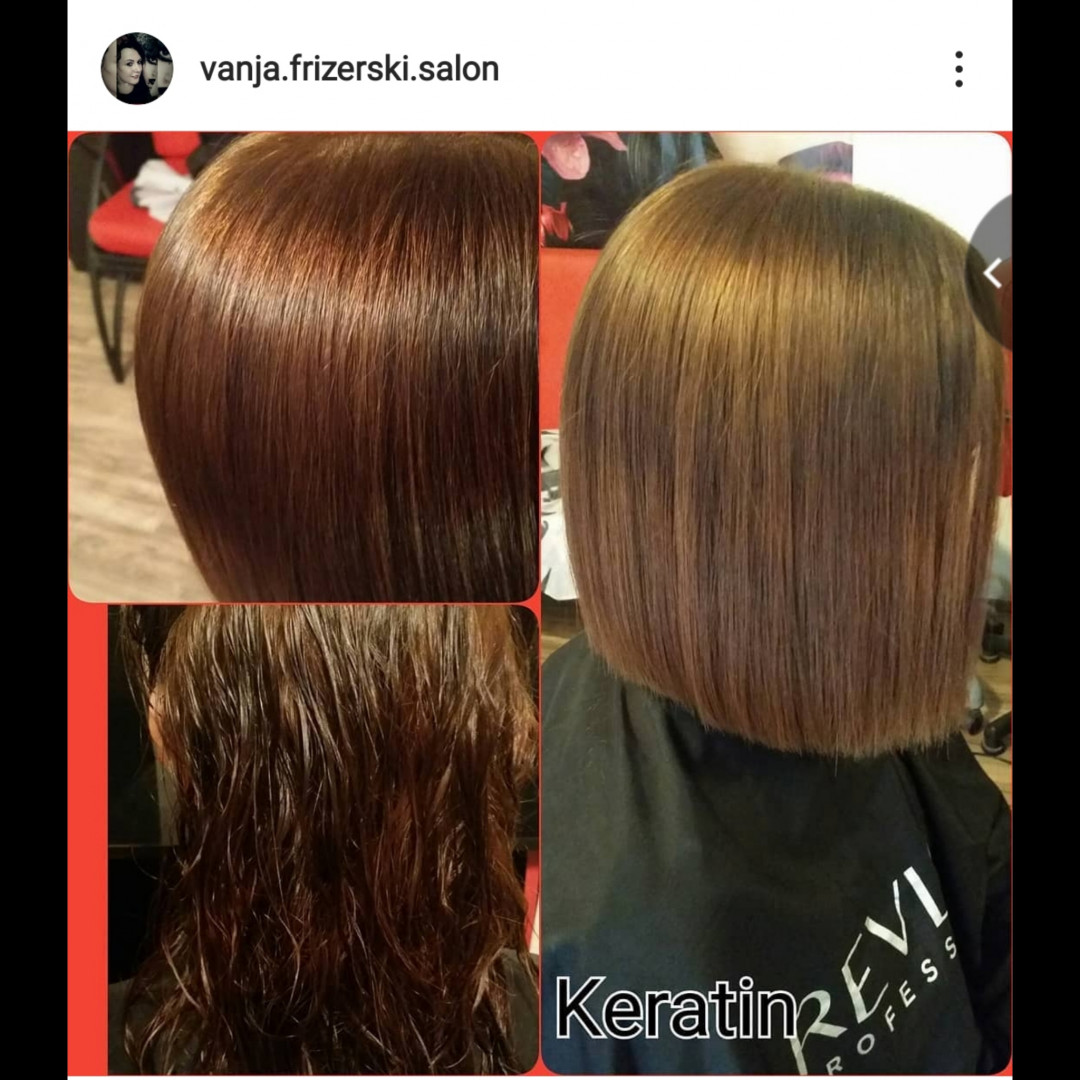Open vanja.frizerski.salon profile picture

(137, 69)
